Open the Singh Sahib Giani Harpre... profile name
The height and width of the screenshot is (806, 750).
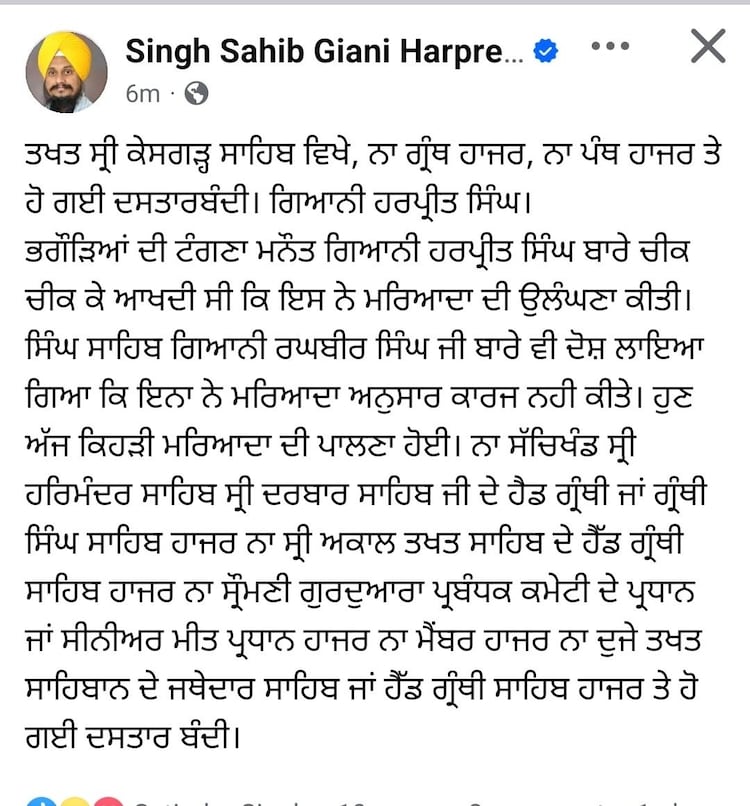coord(323,51)
